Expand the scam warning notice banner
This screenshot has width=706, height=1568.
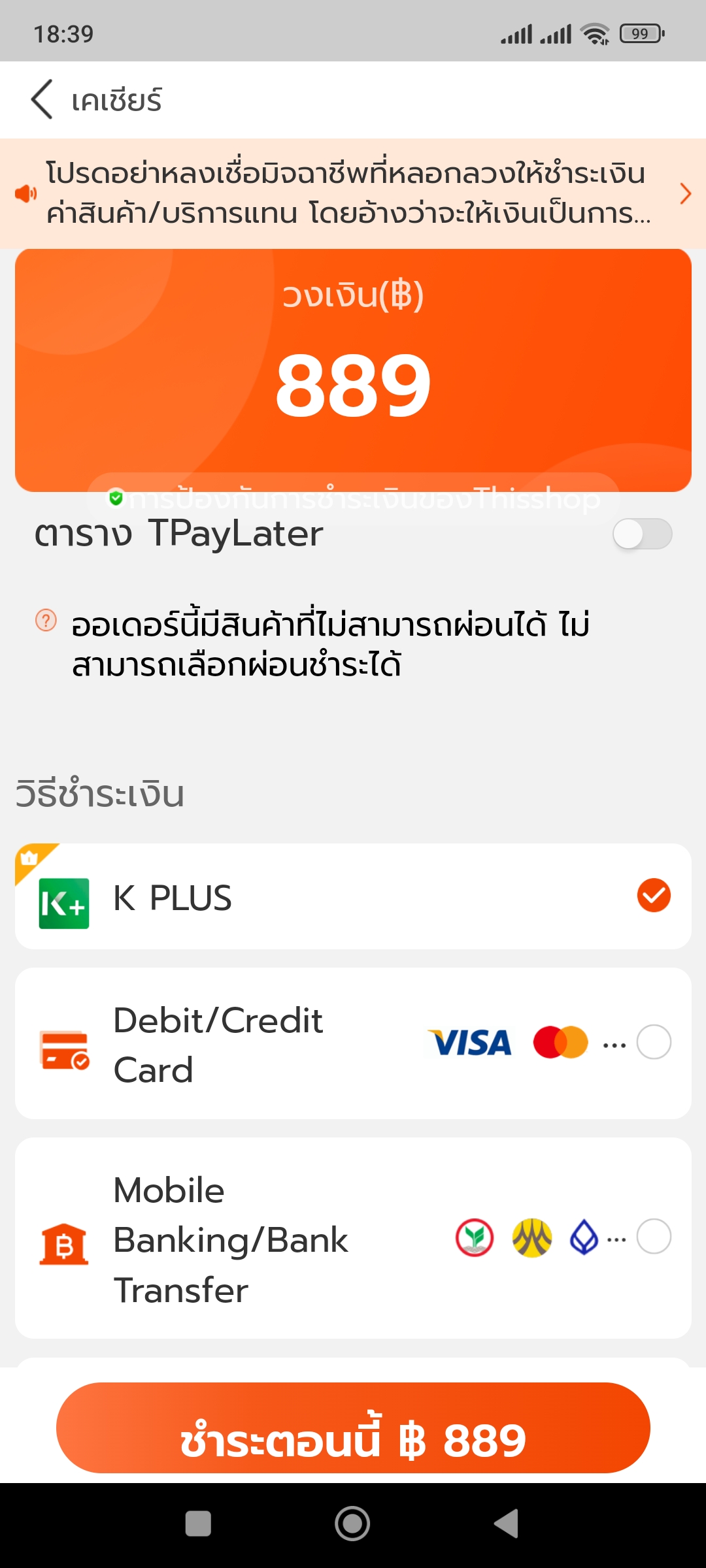point(353,193)
